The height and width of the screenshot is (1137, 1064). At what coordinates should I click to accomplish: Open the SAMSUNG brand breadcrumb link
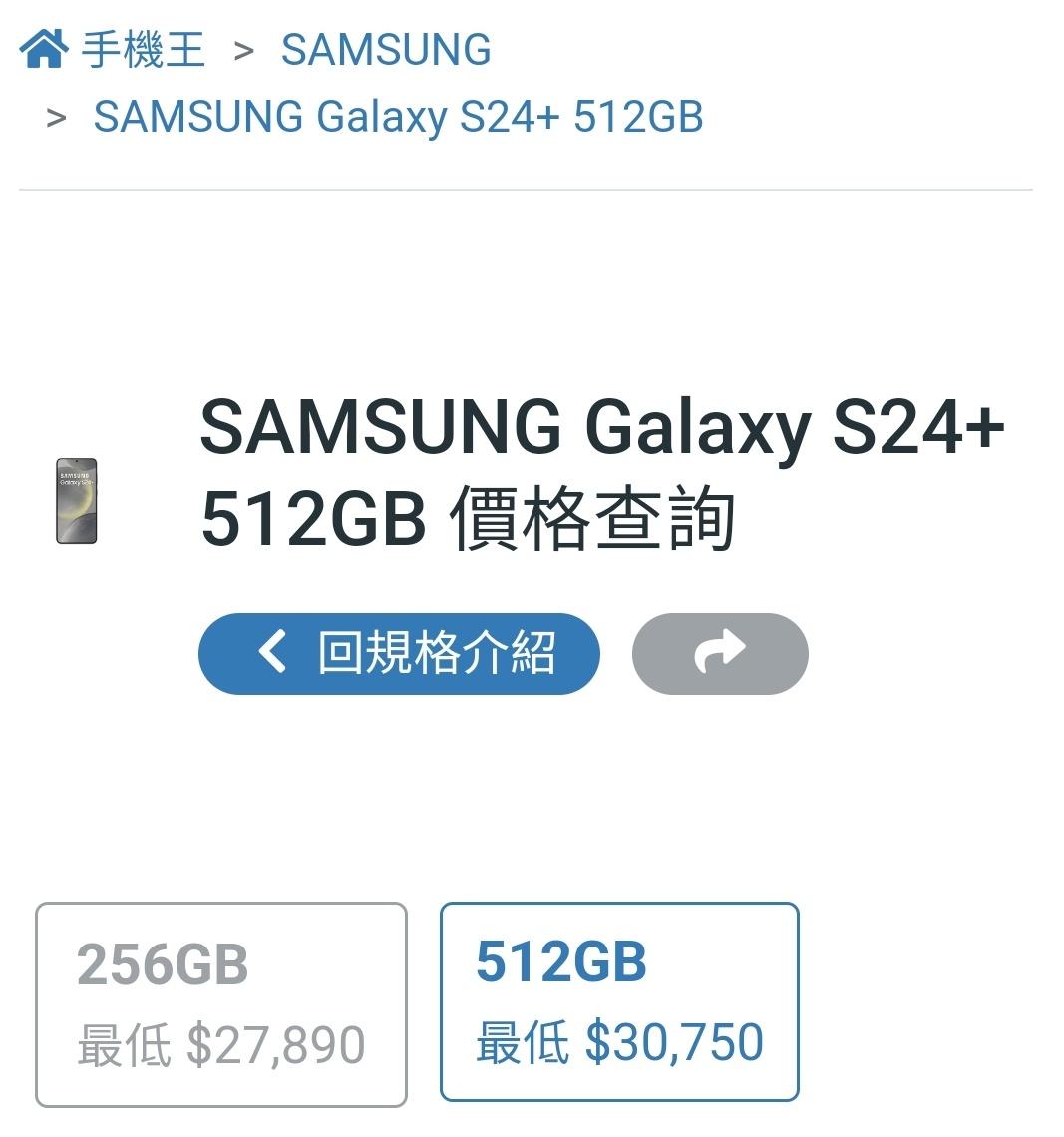[x=386, y=49]
